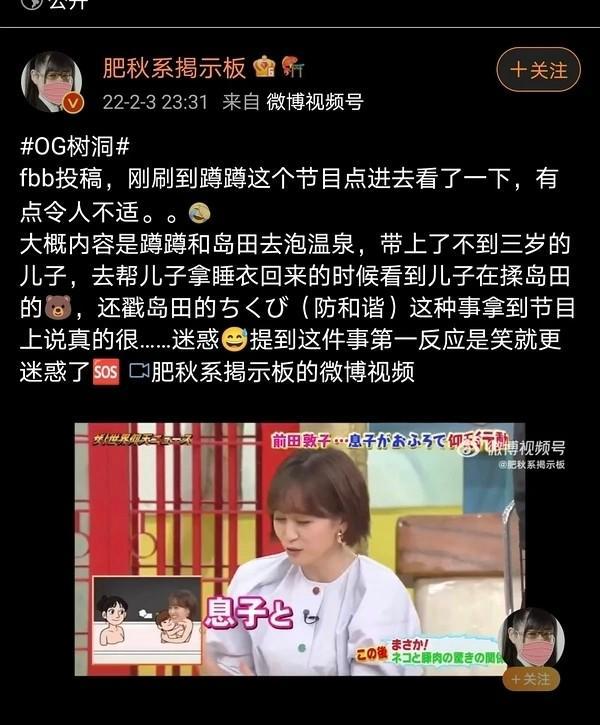Follow 肥秋系揭示板 with the 关注 button
This screenshot has height=725, width=600.
click(x=538, y=70)
